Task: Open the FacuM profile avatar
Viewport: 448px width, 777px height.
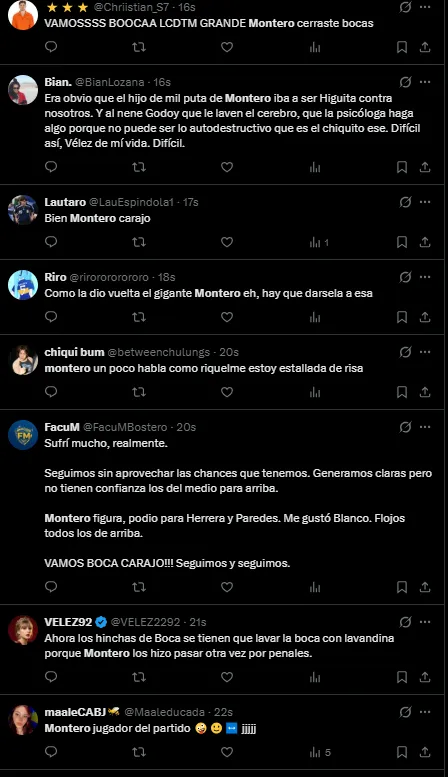Action: (23, 435)
